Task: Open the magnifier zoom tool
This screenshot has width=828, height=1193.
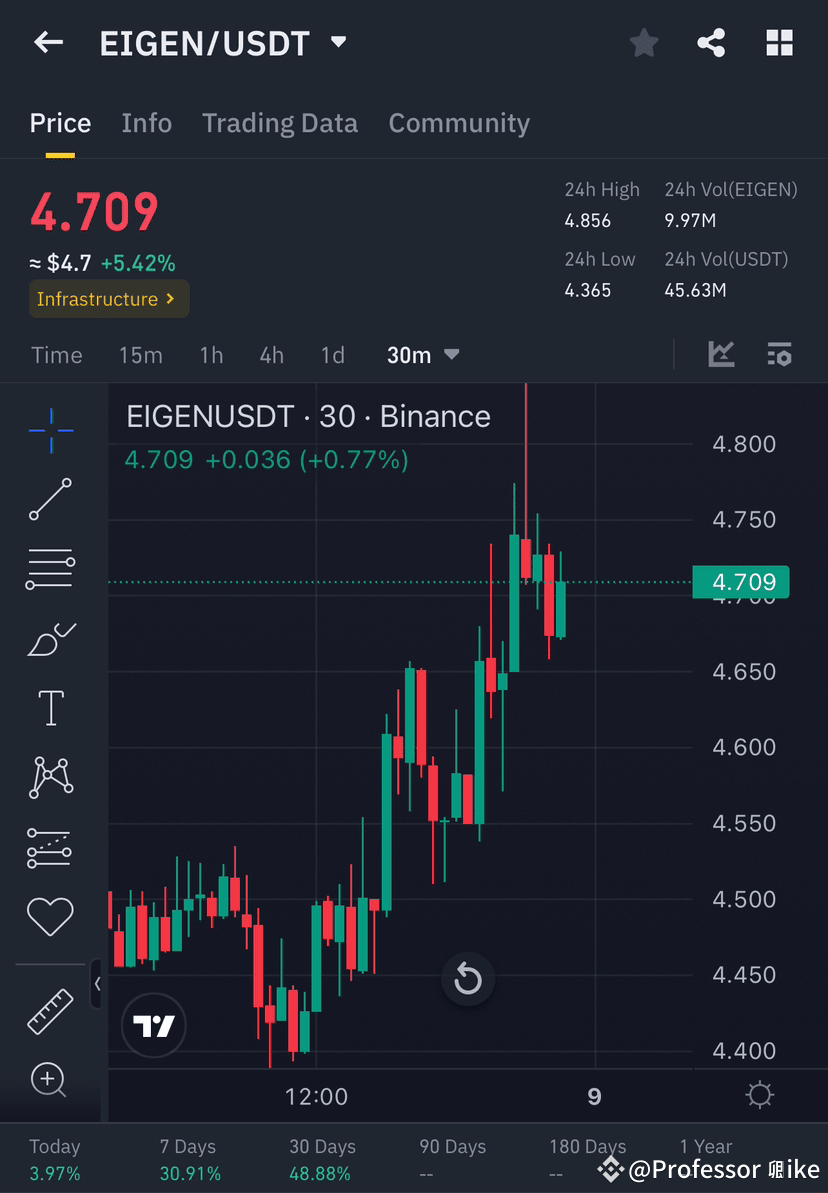Action: [x=50, y=1080]
